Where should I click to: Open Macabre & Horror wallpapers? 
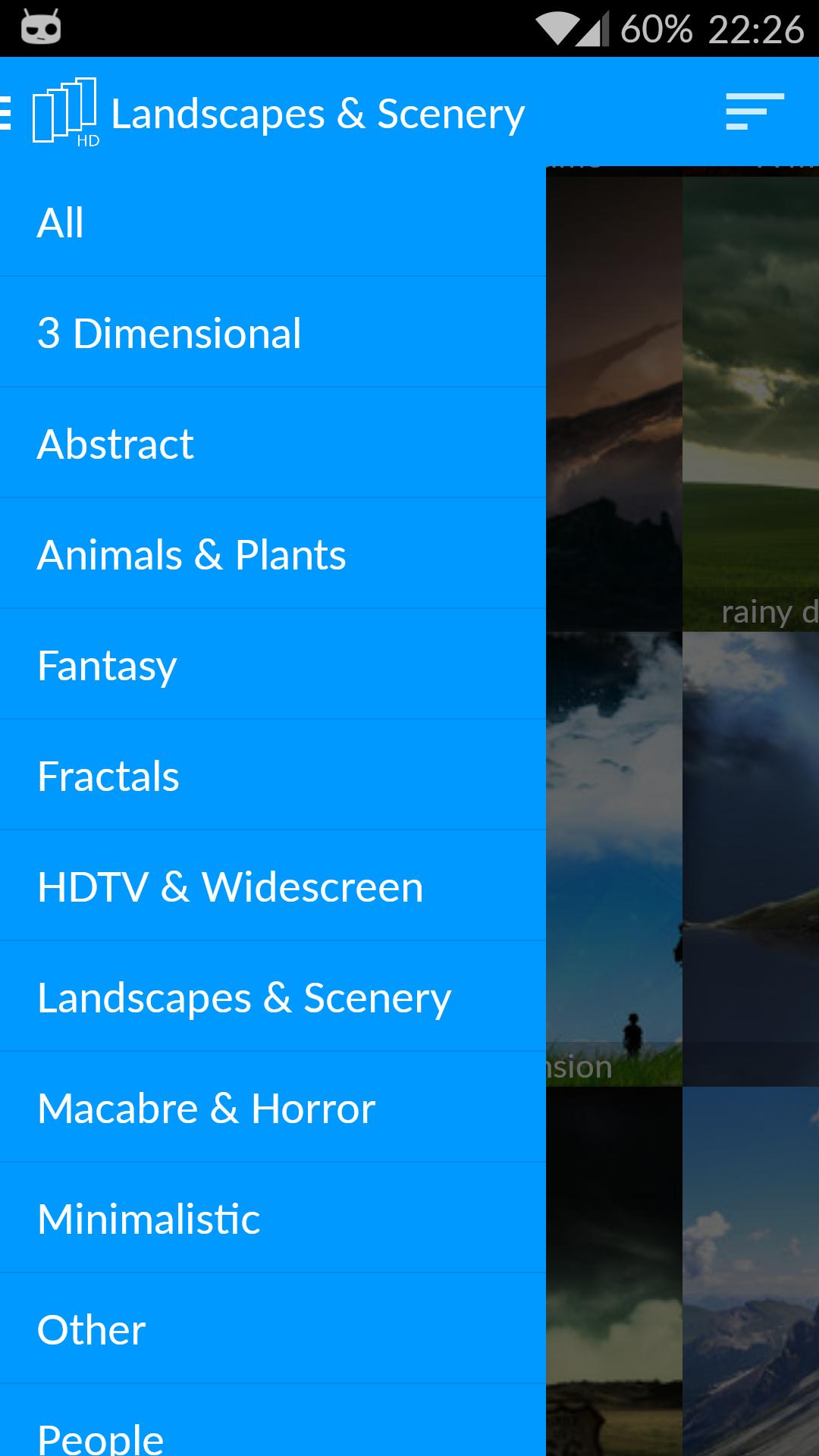(x=273, y=1108)
